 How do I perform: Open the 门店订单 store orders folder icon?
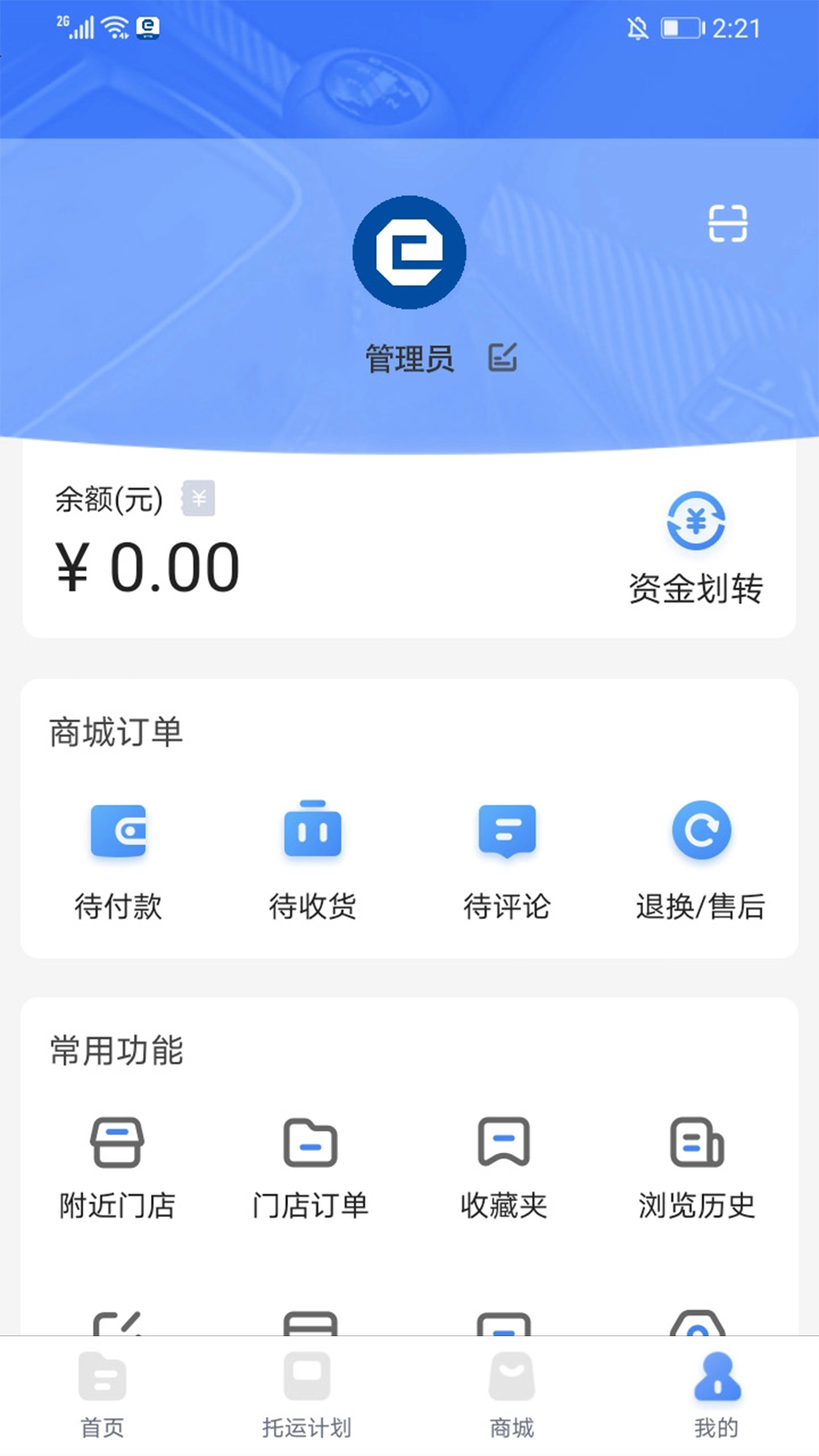coord(311,1140)
